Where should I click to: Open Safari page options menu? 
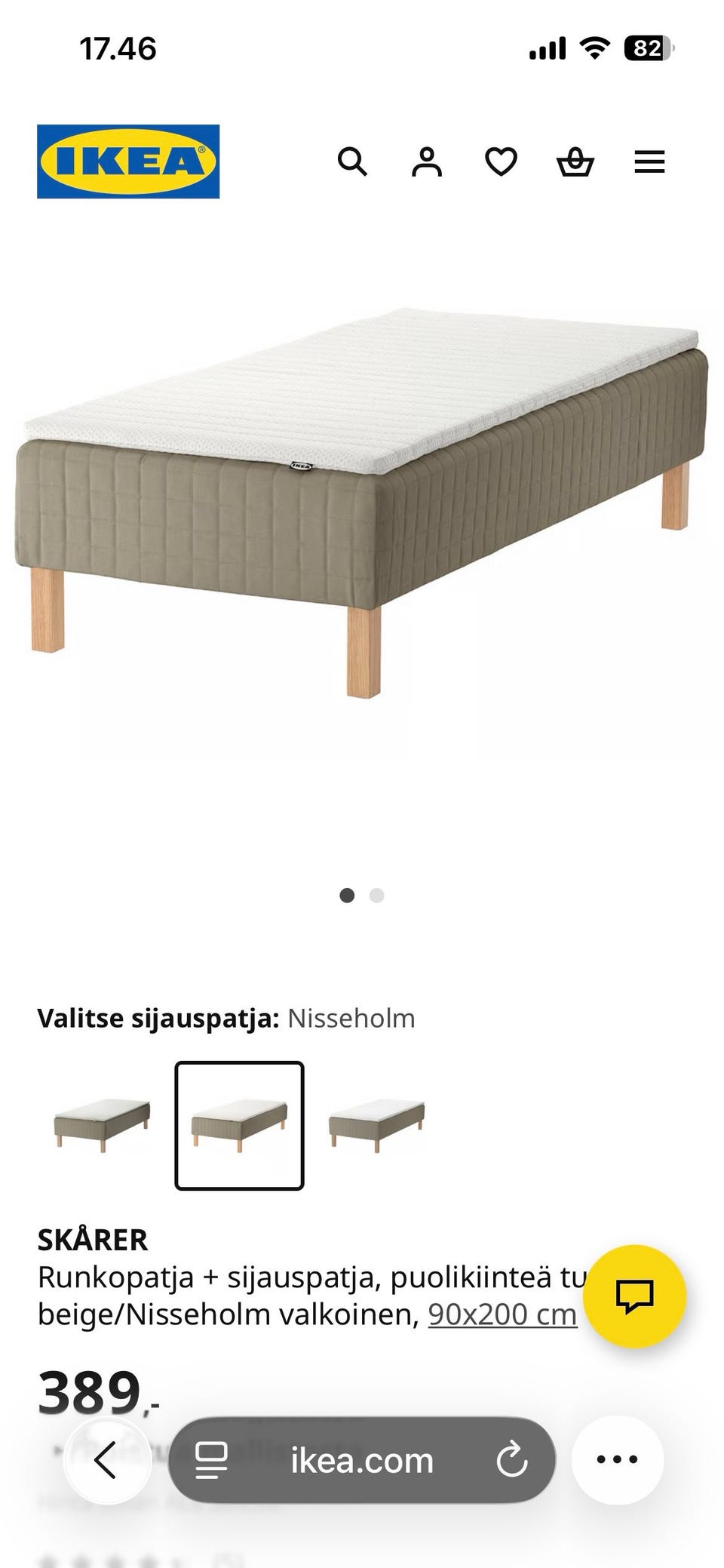click(x=617, y=1459)
